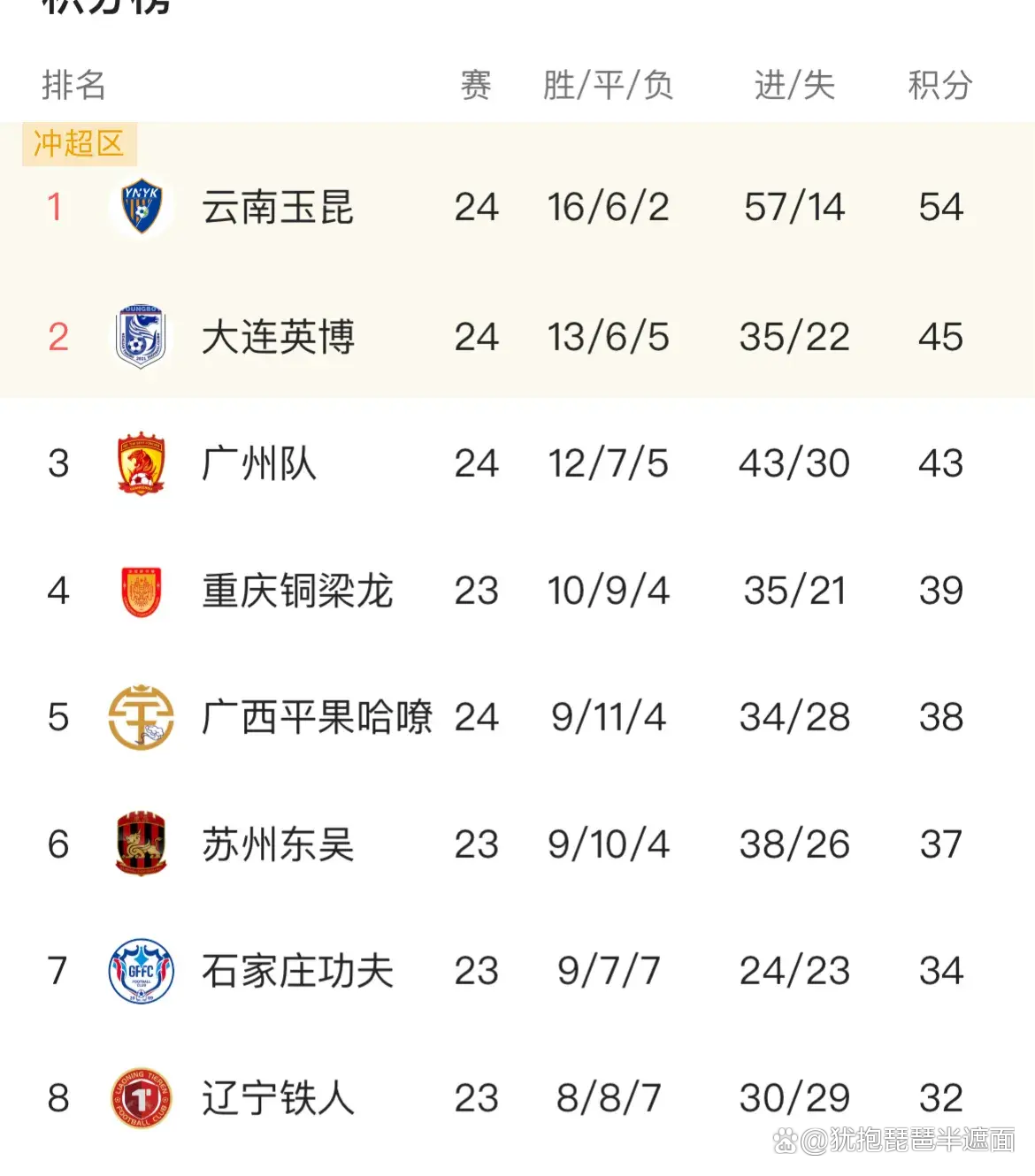
Task: Open the 广西平果哈嘹 row
Action: click(317, 717)
